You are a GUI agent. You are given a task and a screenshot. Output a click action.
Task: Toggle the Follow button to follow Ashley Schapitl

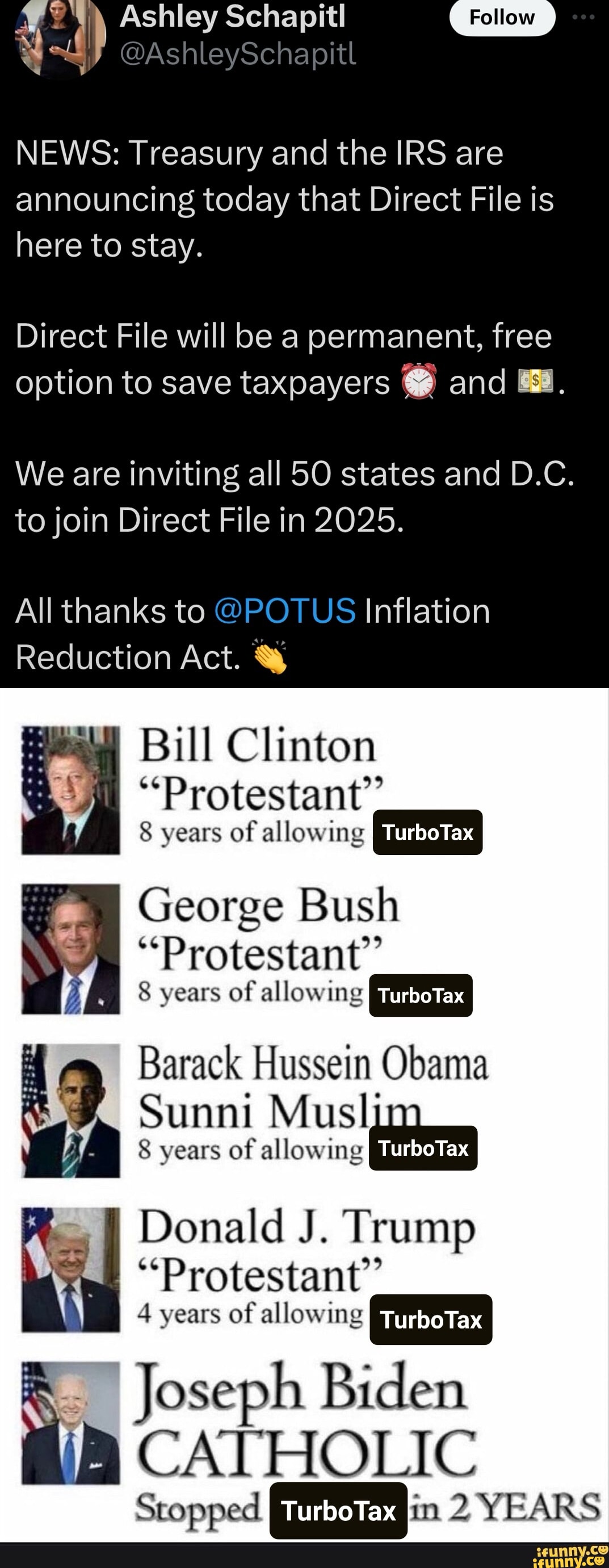pyautogui.click(x=502, y=17)
